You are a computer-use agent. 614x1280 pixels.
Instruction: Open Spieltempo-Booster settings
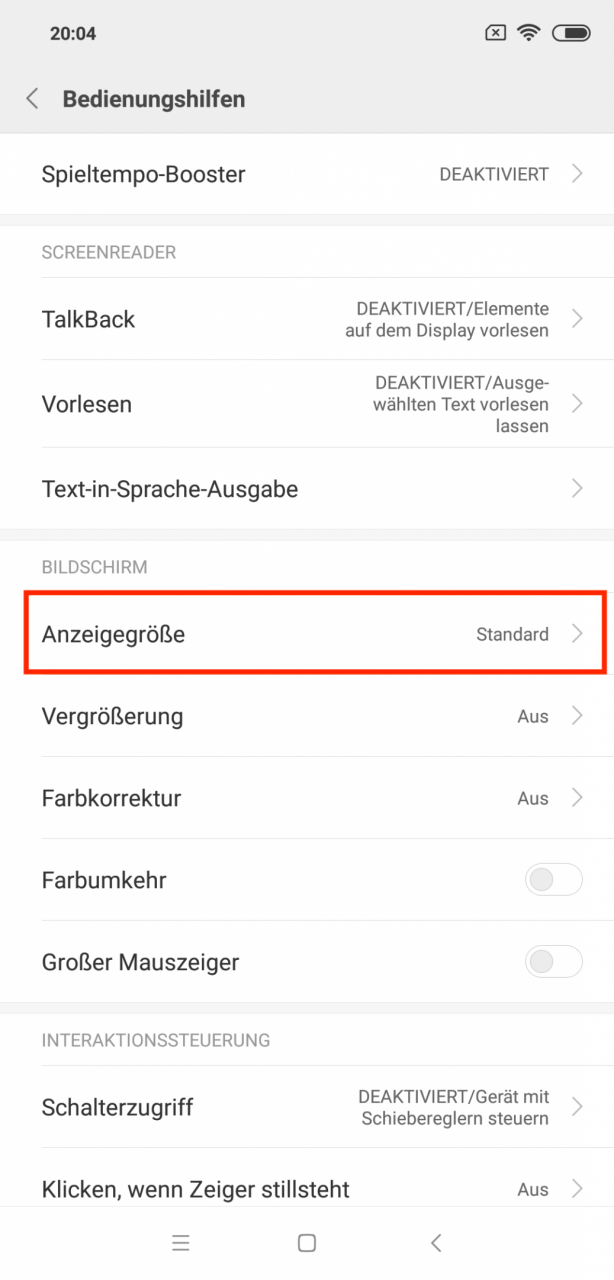(307, 174)
